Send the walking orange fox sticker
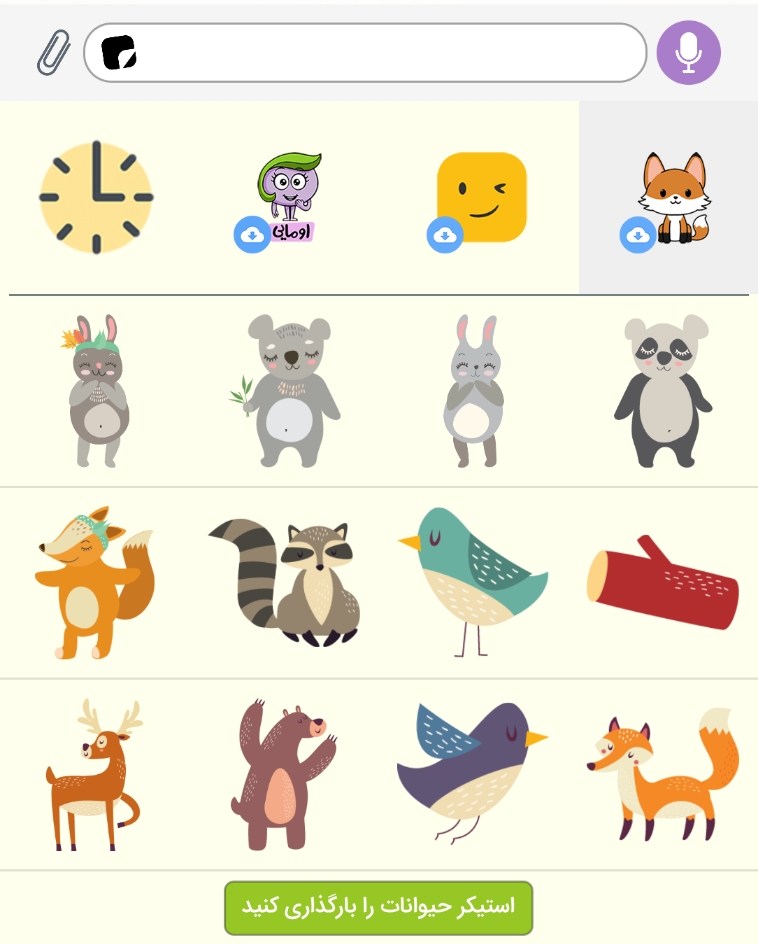This screenshot has width=758, height=944. pos(664,775)
